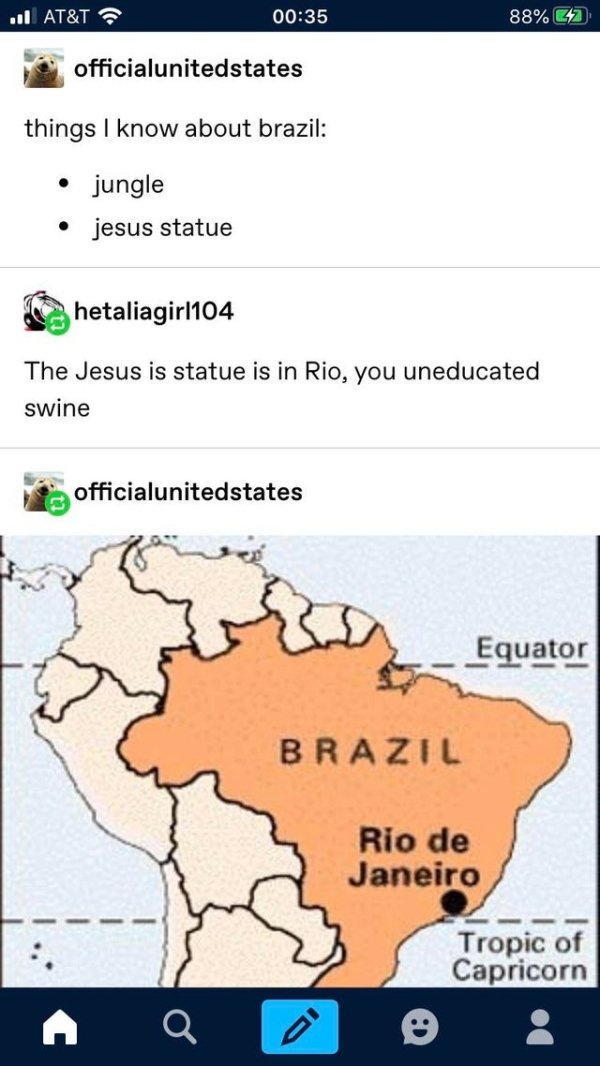Go to the Home tab
Image resolution: width=600 pixels, height=1066 pixels.
pyautogui.click(x=60, y=1026)
